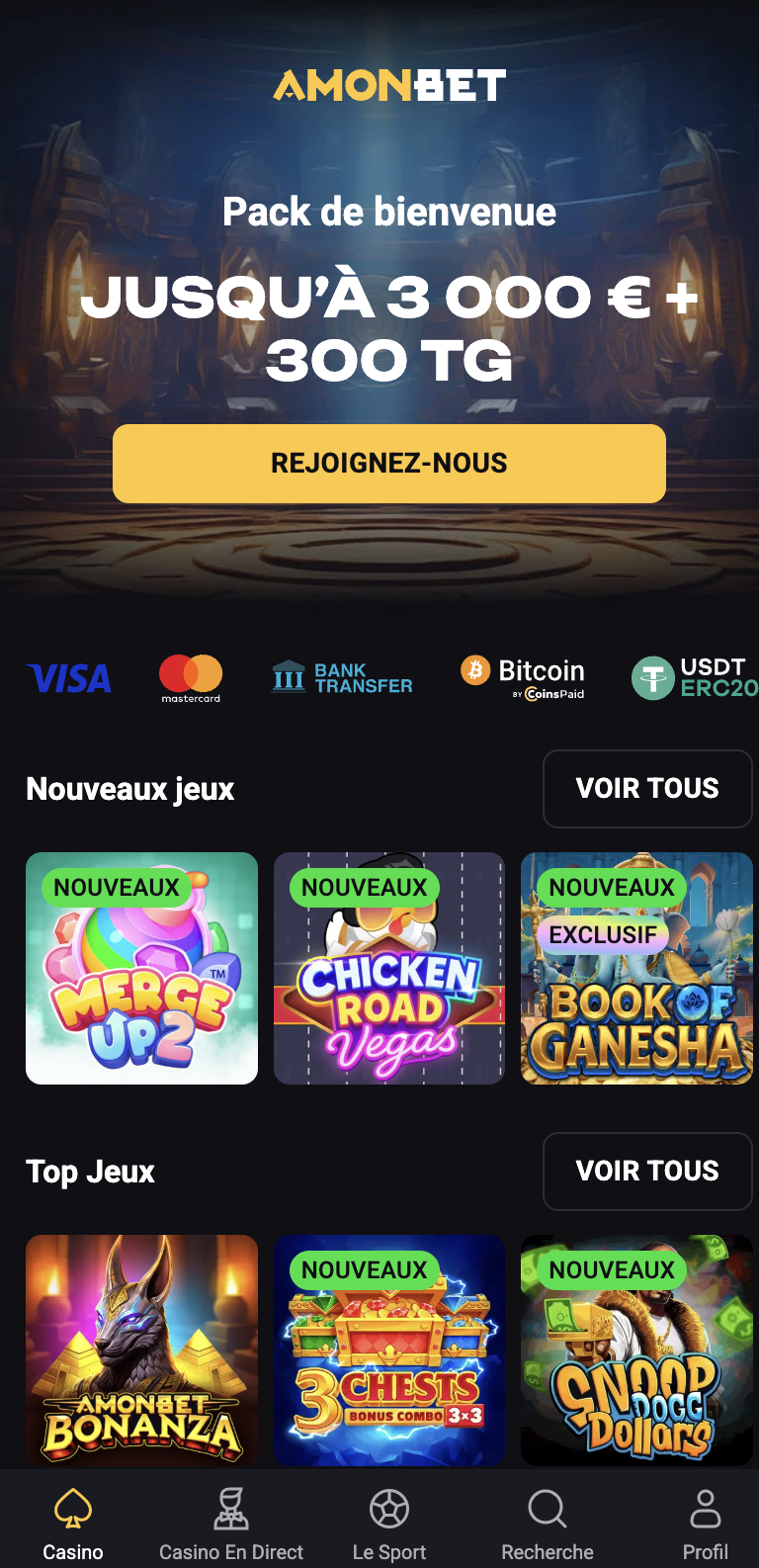Select the Casino tab spade icon
759x1568 pixels.
coord(72,1510)
